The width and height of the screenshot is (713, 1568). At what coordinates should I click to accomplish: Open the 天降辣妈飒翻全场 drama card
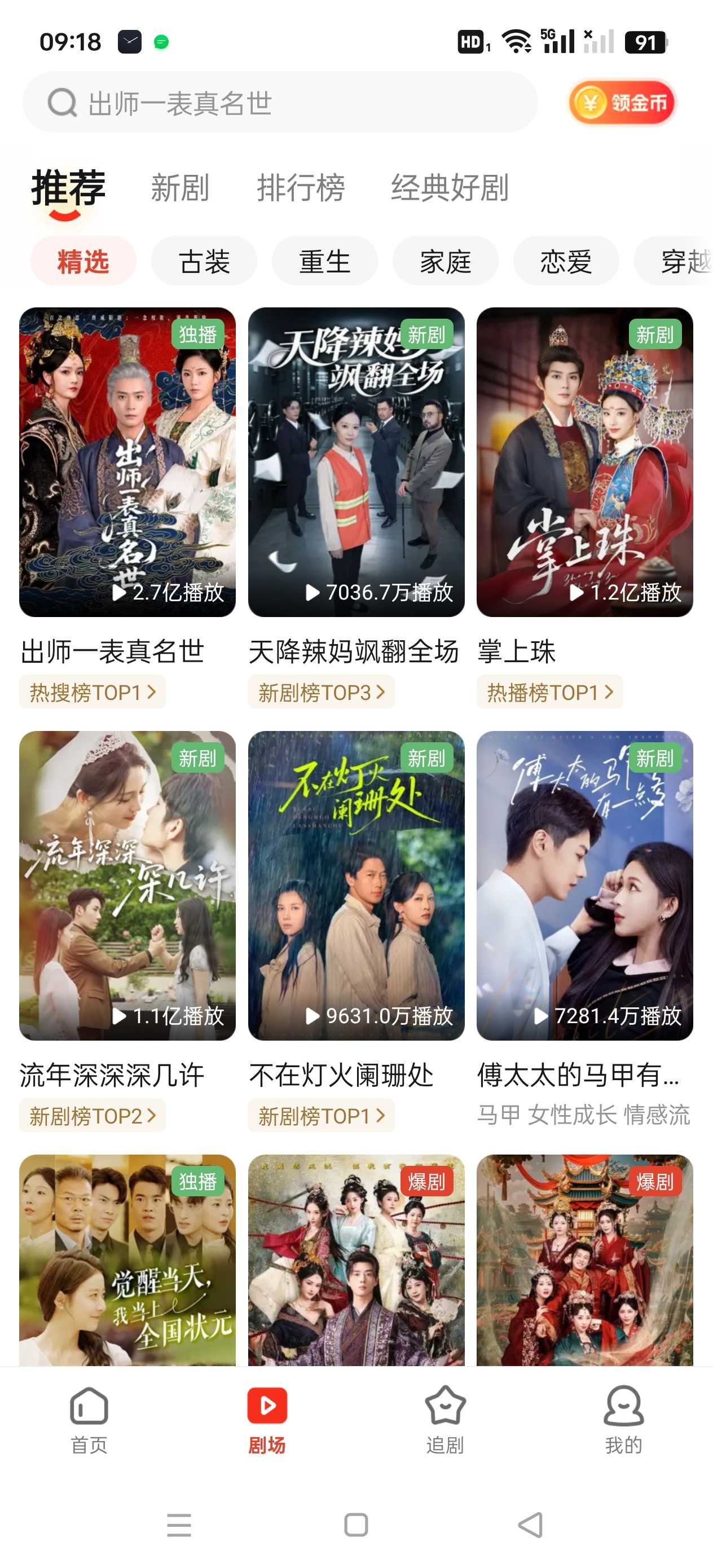coord(356,461)
